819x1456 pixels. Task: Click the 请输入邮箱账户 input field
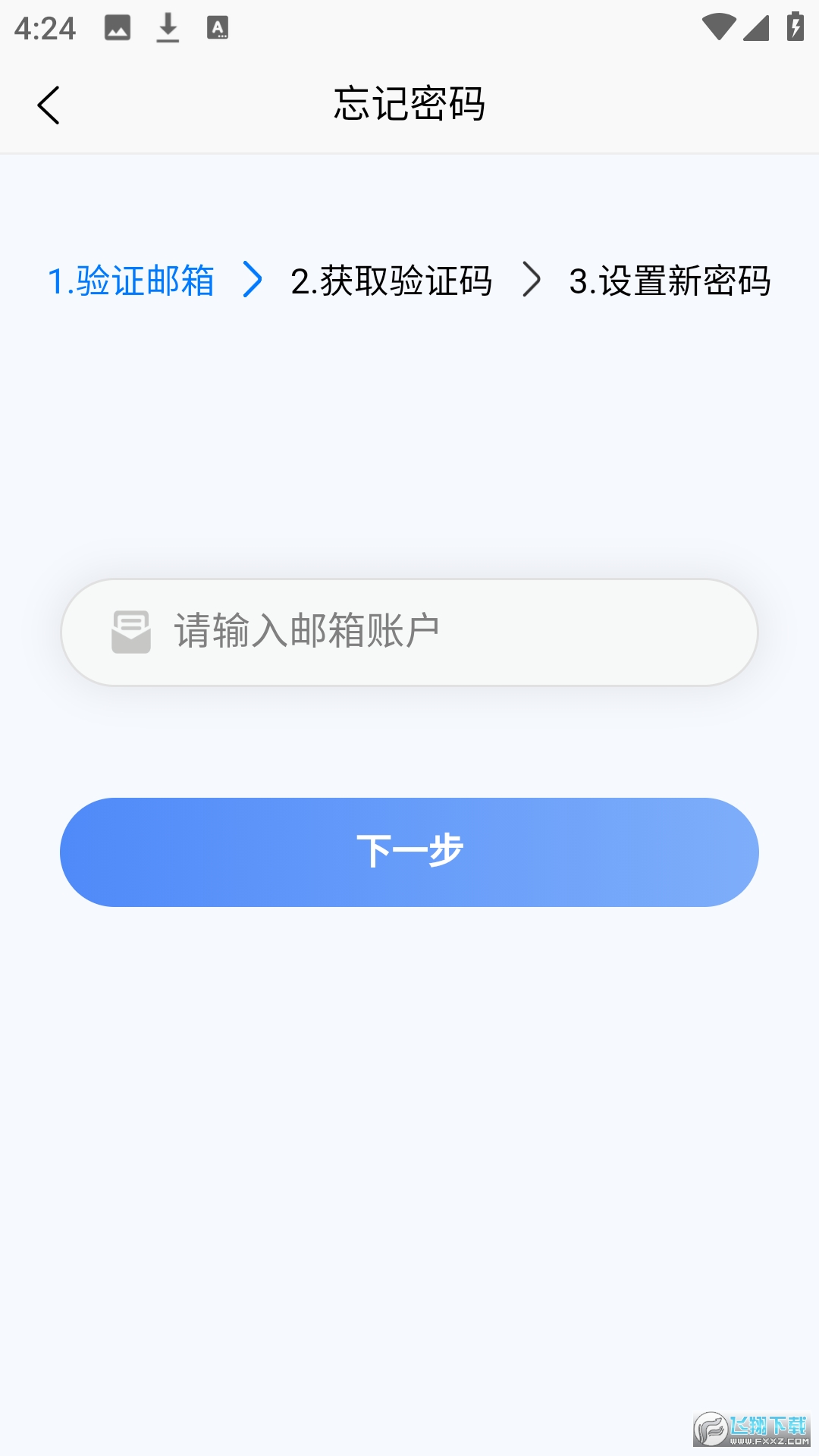(409, 632)
